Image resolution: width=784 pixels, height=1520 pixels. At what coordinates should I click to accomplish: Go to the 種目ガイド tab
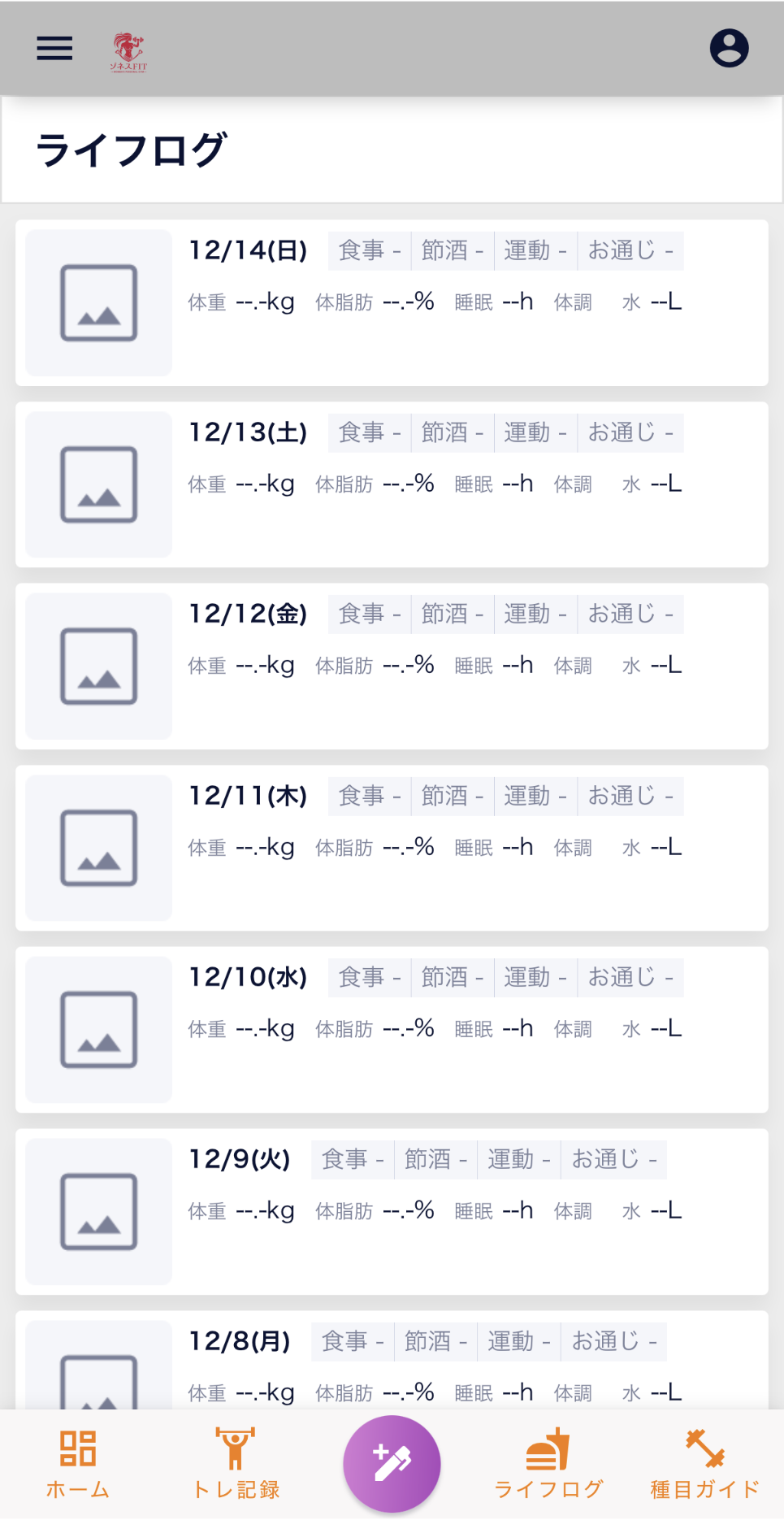705,1465
